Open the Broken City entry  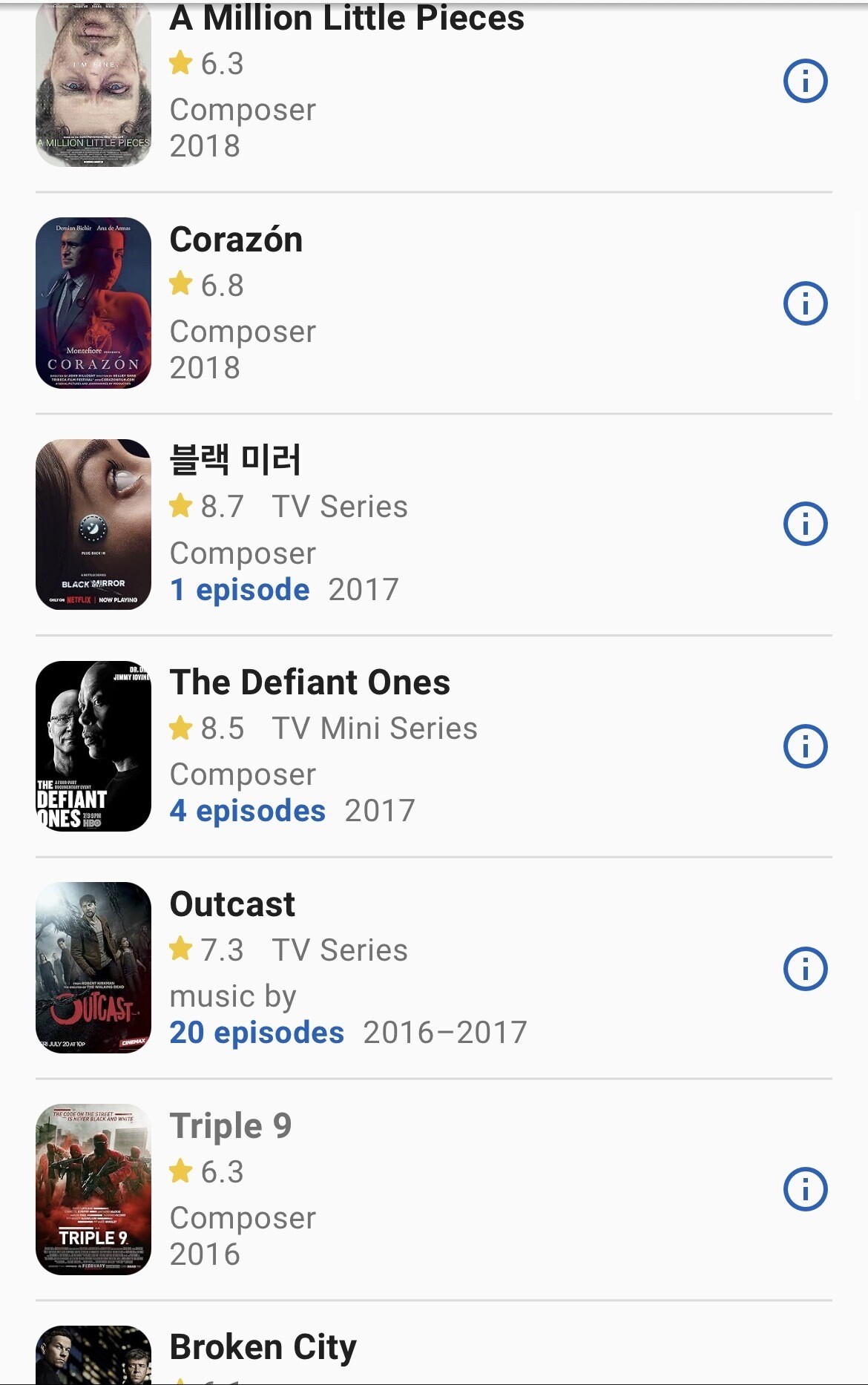(x=263, y=1347)
